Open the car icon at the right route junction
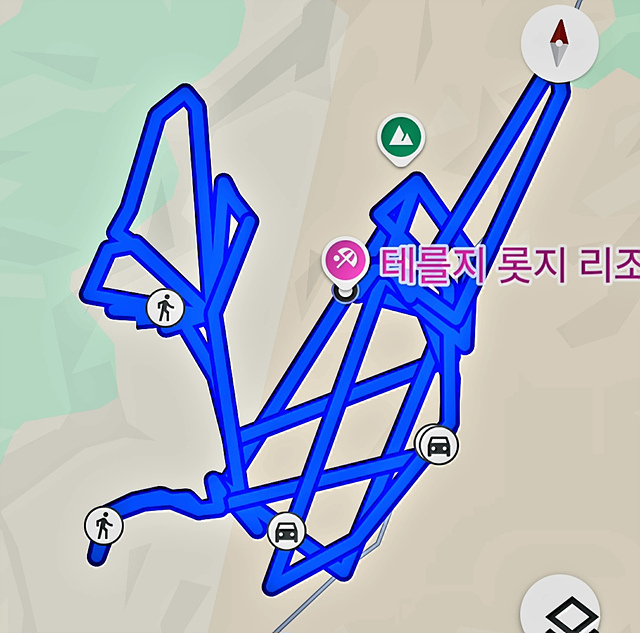640x633 pixels. (x=438, y=444)
